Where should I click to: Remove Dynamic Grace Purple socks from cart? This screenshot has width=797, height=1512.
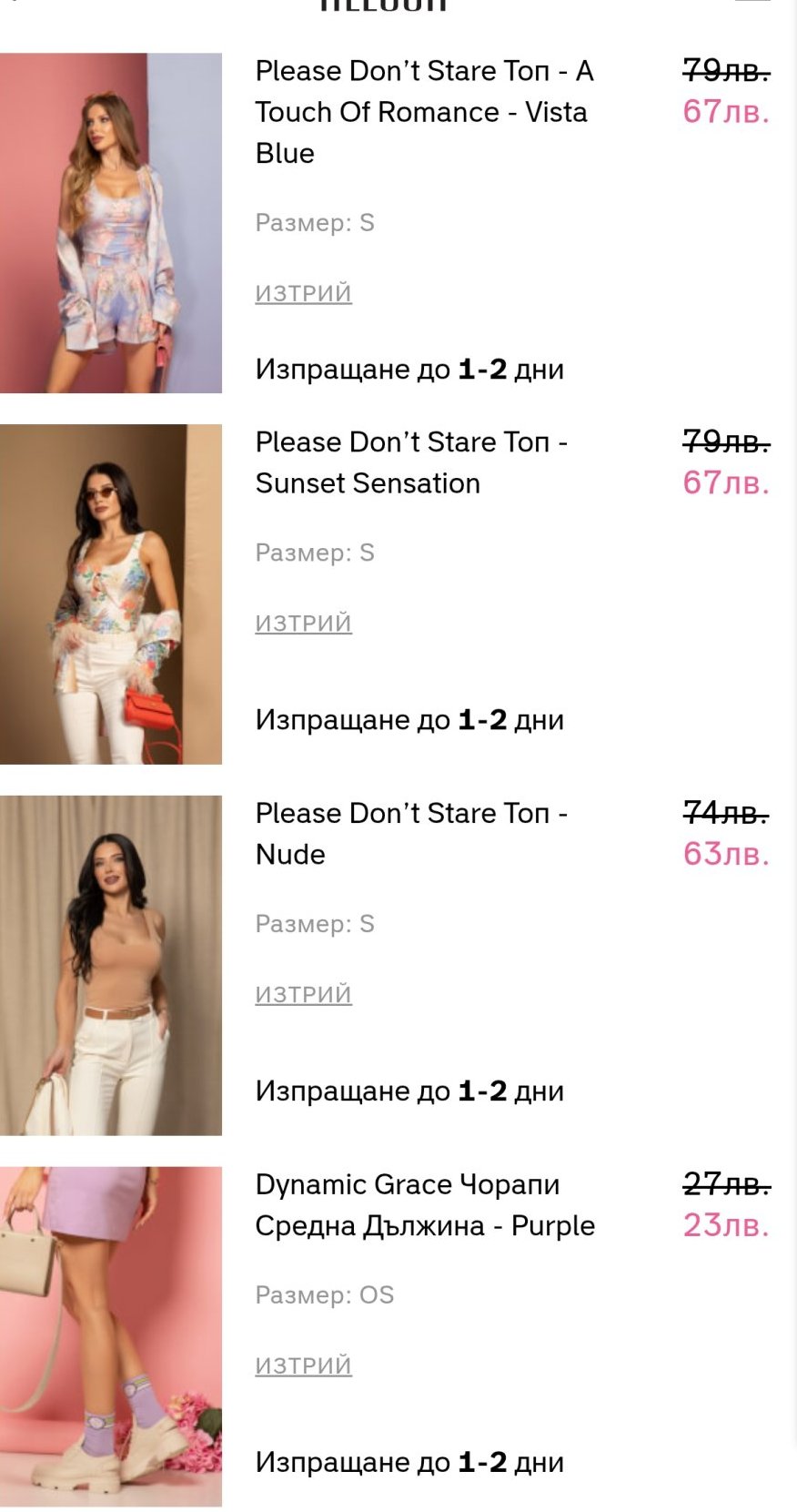click(303, 1365)
